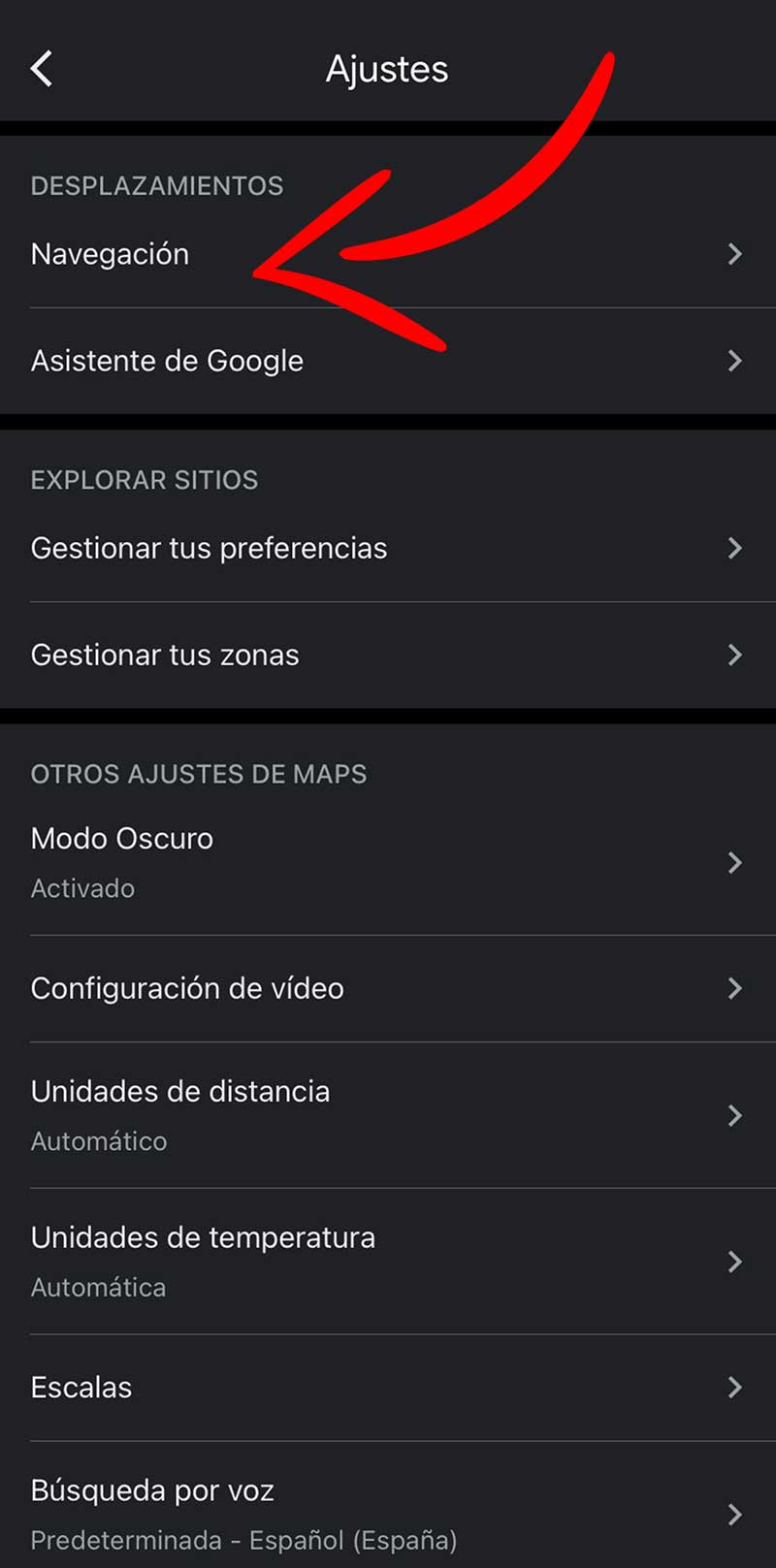This screenshot has height=1568, width=776.
Task: Open Configuración de vídeo
Action: pyautogui.click(x=186, y=988)
